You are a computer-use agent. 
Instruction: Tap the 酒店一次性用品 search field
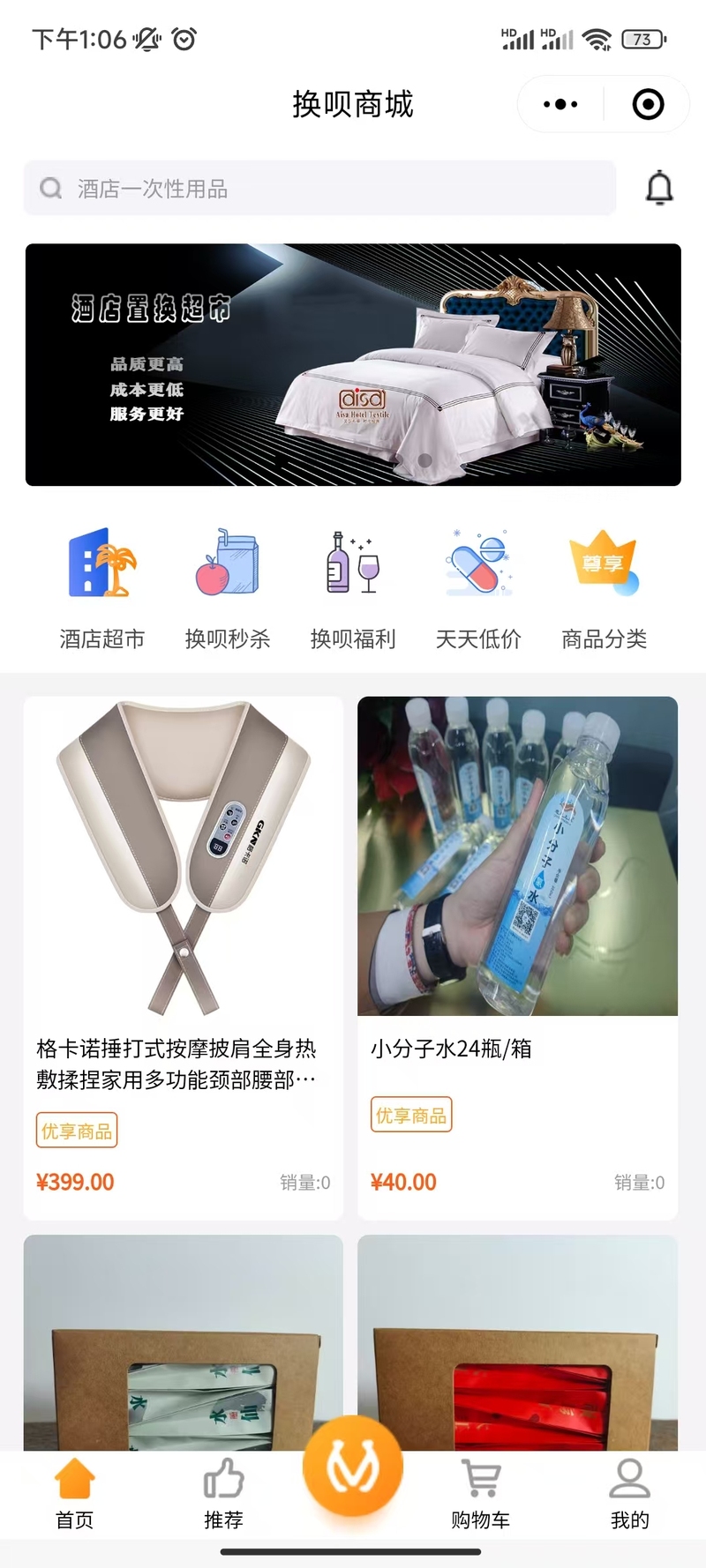coord(319,188)
